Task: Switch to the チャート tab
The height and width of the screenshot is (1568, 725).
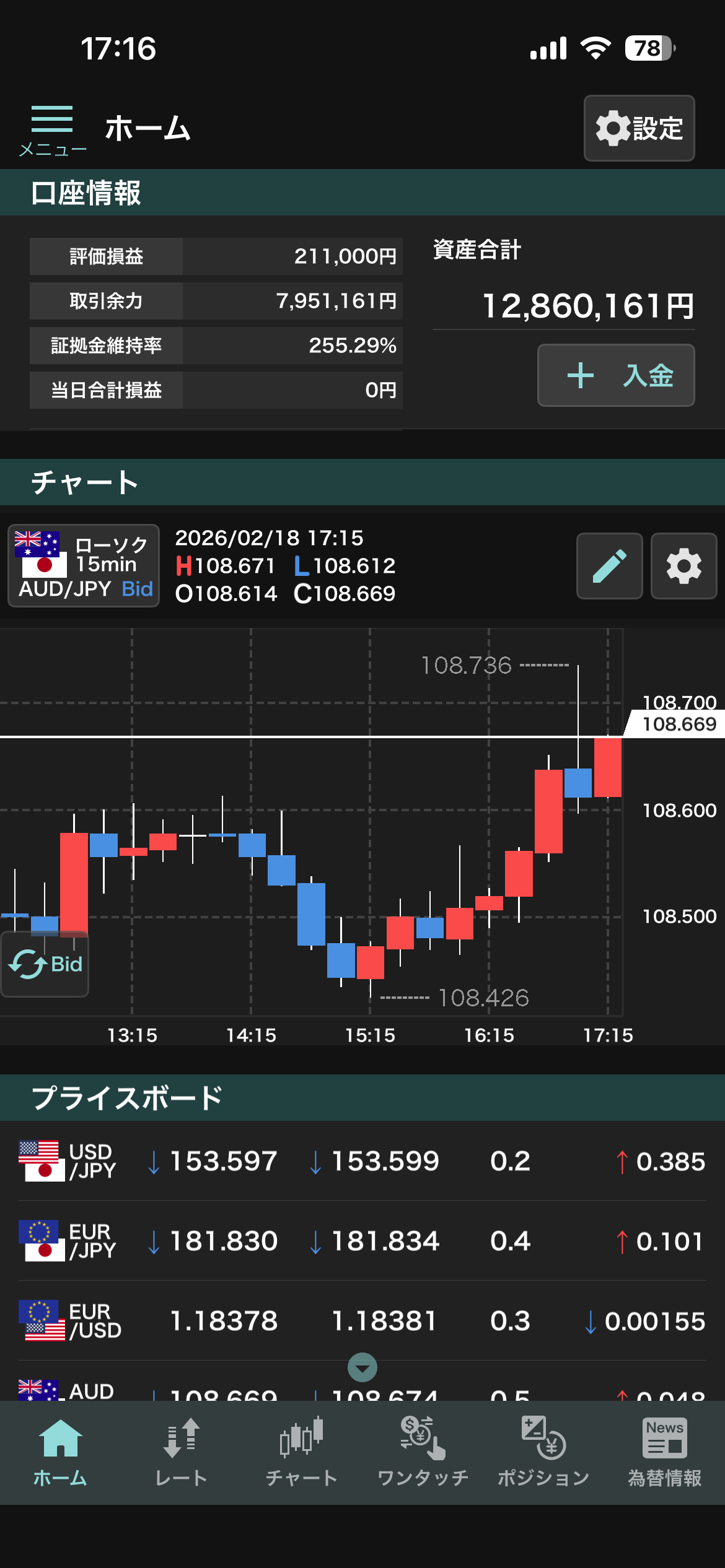Action: 302,1452
